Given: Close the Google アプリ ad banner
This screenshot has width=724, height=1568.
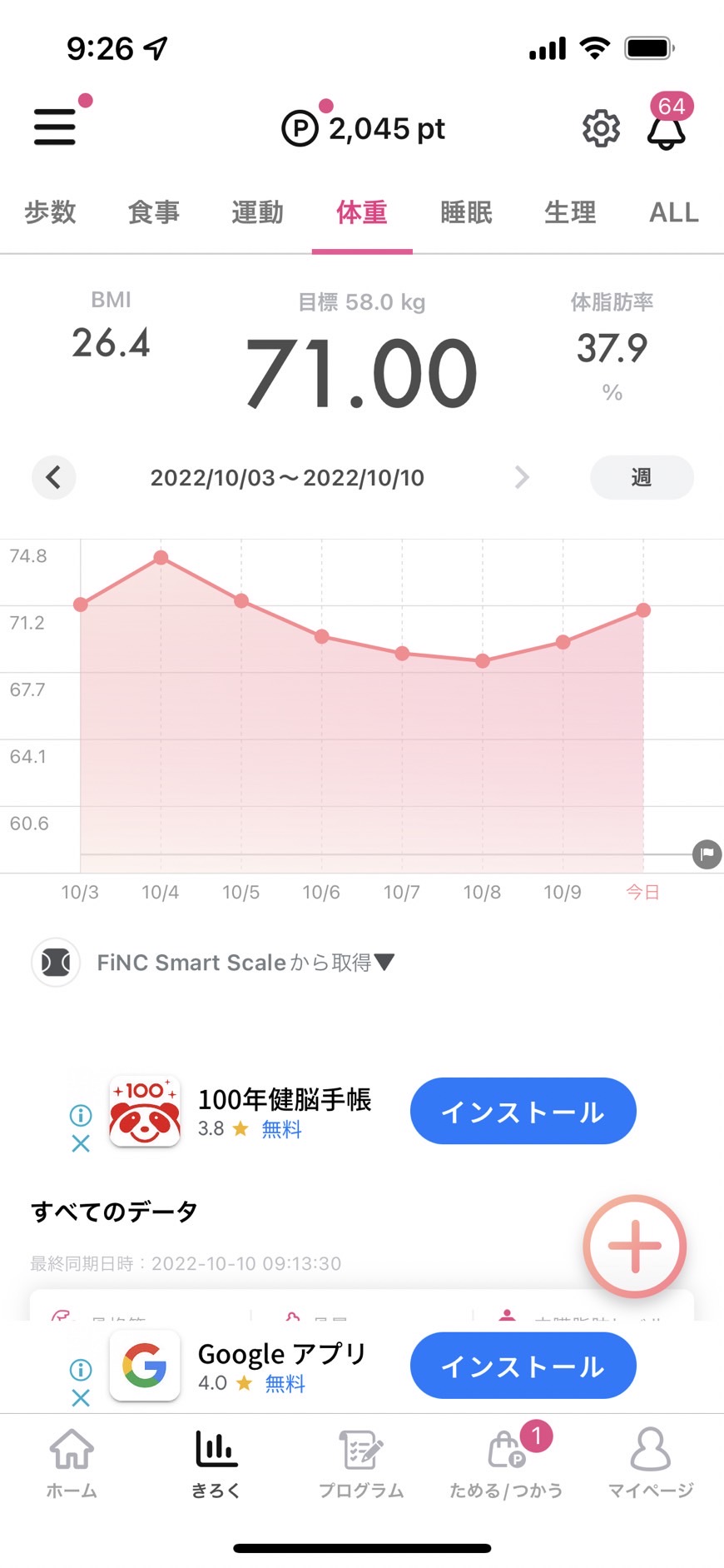Looking at the screenshot, I should [x=81, y=1398].
